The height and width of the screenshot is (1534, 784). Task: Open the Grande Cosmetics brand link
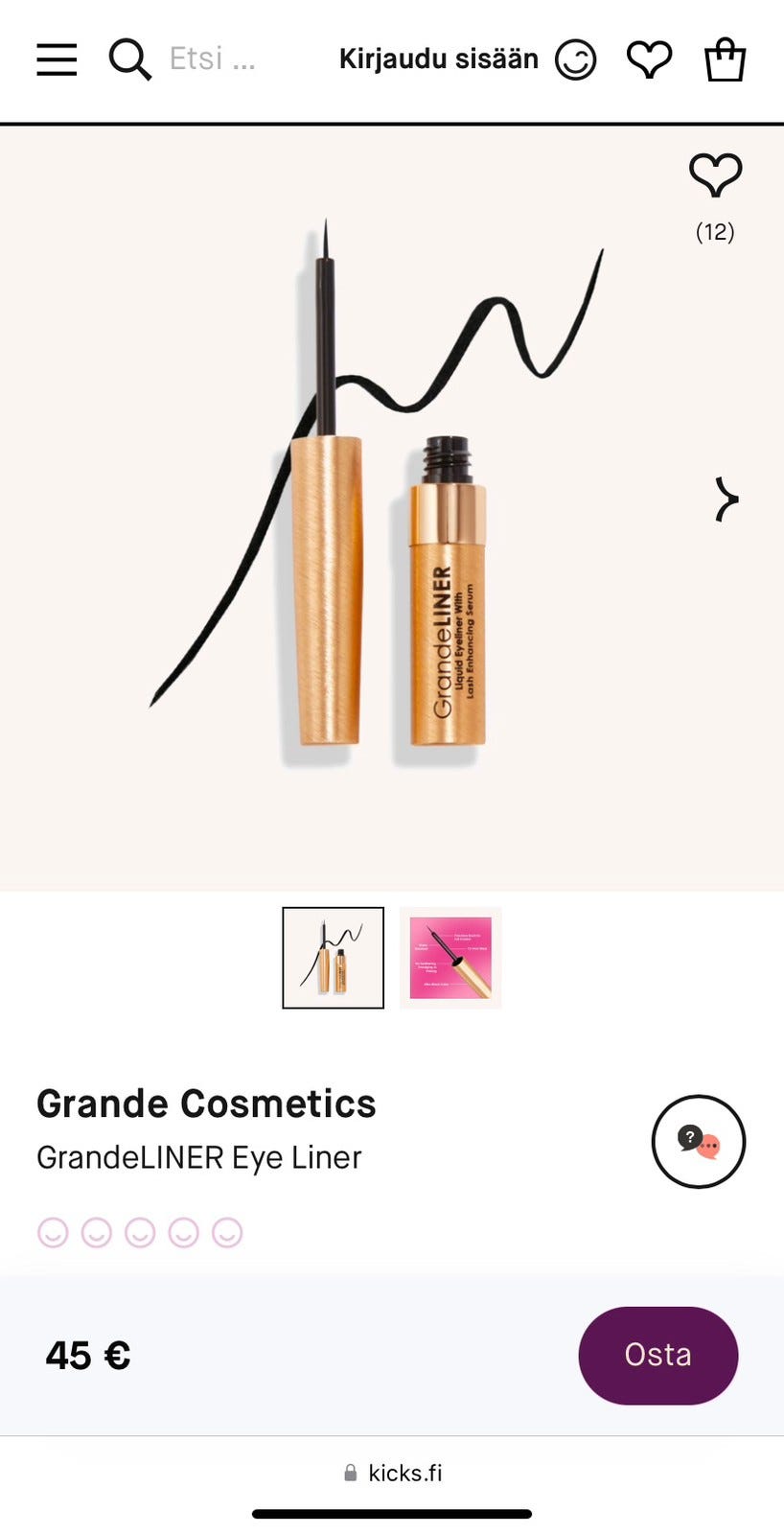tap(206, 1104)
